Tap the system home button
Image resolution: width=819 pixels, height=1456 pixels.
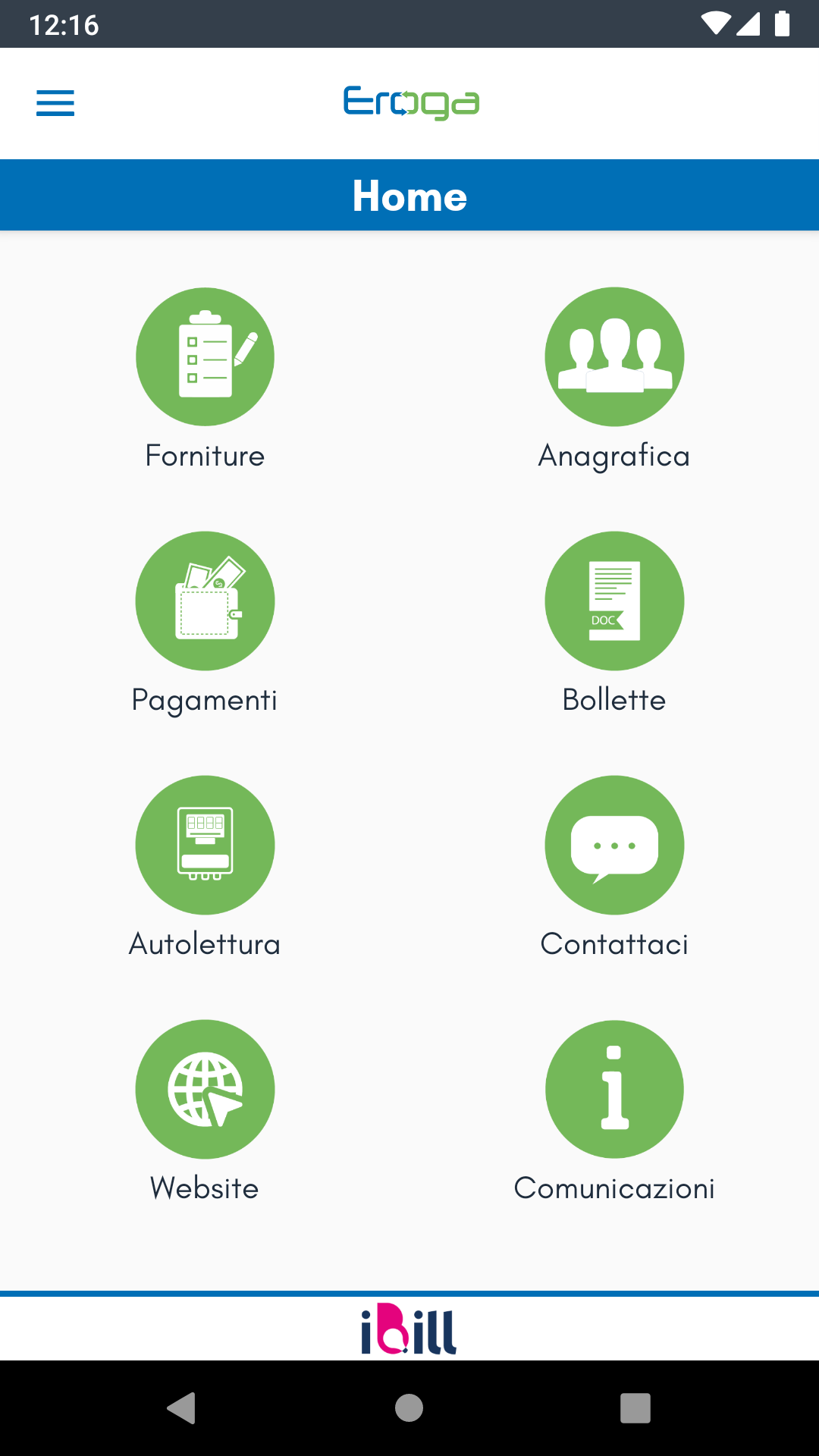409,1408
